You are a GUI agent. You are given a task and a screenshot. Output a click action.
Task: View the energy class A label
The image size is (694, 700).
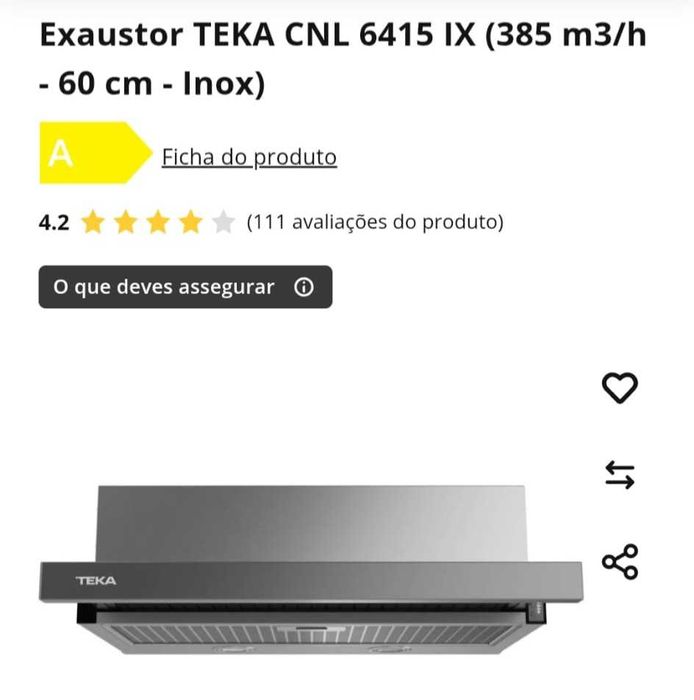[x=90, y=154]
